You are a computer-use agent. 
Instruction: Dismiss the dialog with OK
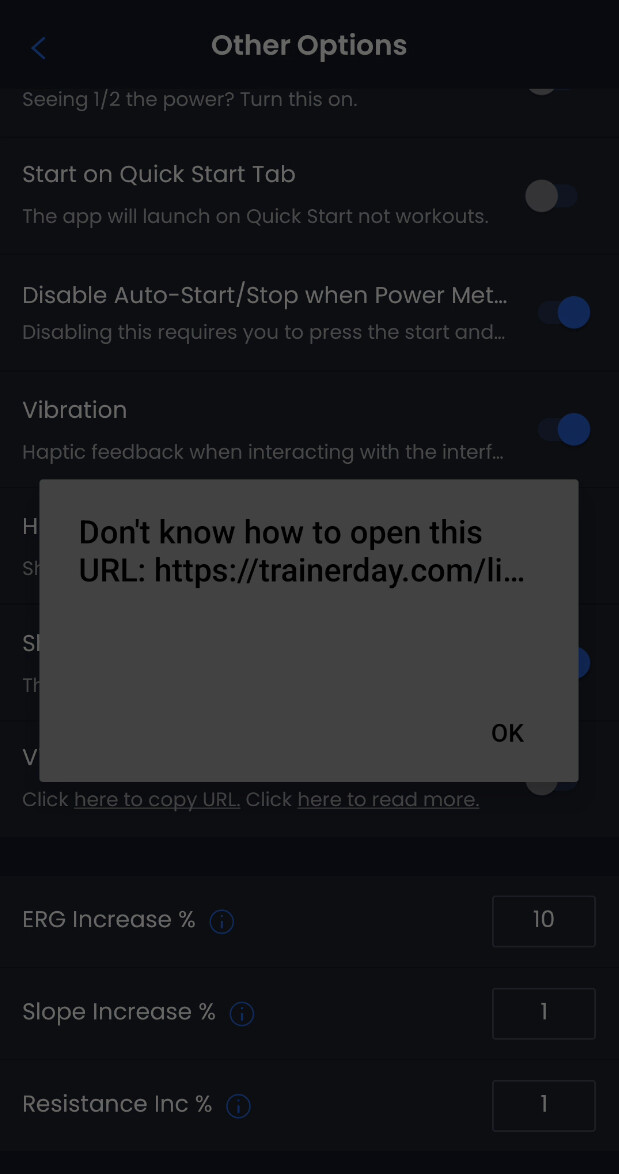pos(507,733)
